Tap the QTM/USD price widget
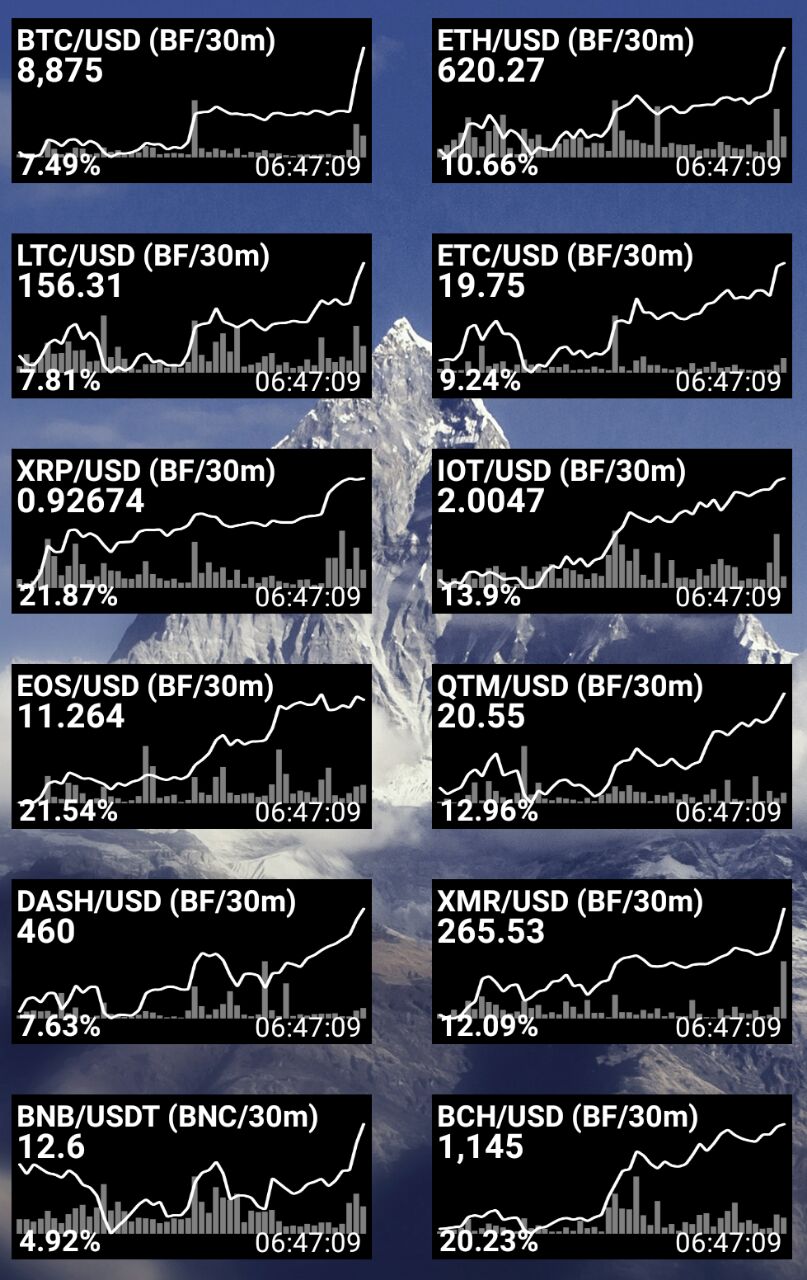 [x=611, y=745]
